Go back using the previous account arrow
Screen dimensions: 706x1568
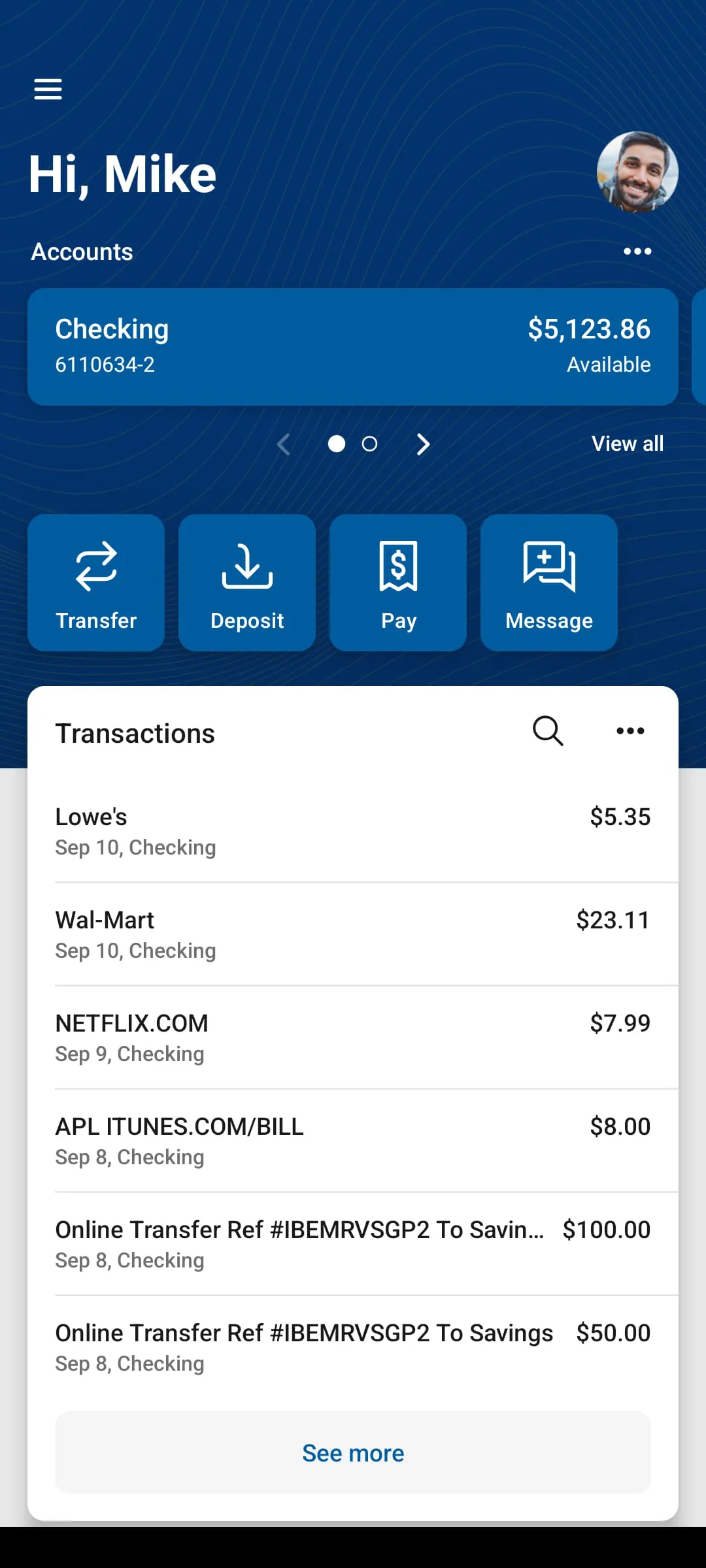(283, 444)
